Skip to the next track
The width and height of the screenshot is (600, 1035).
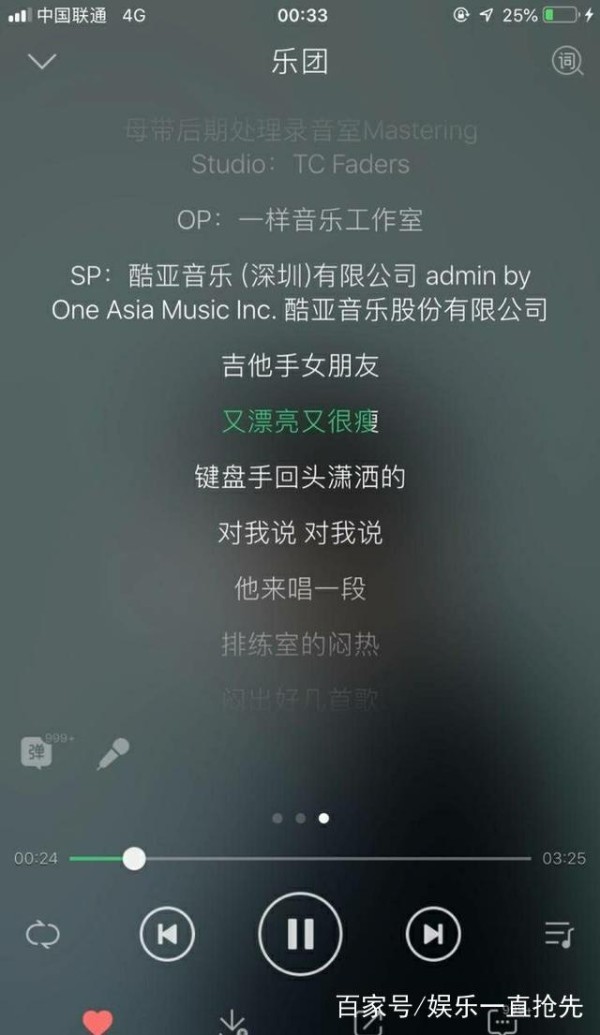tap(433, 935)
